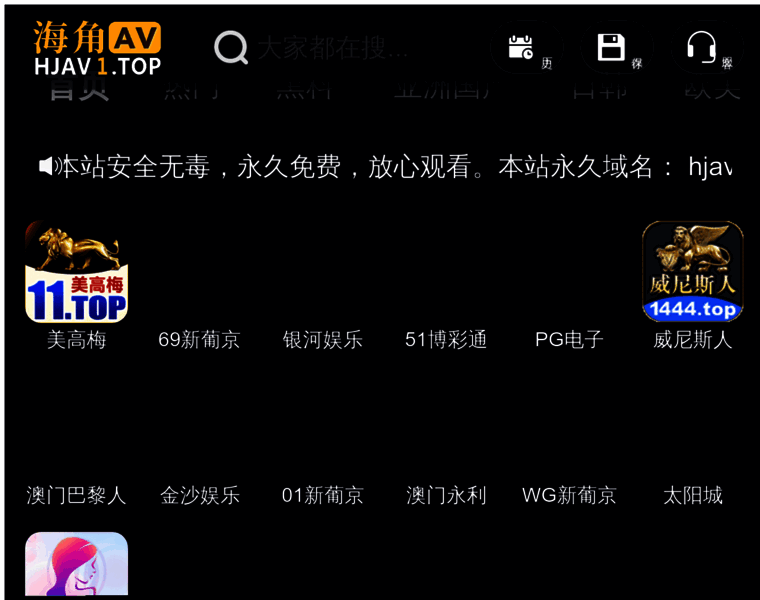Screen dimensions: 760x600
Task: Open the 美高梅 tile
Action: coord(76,273)
